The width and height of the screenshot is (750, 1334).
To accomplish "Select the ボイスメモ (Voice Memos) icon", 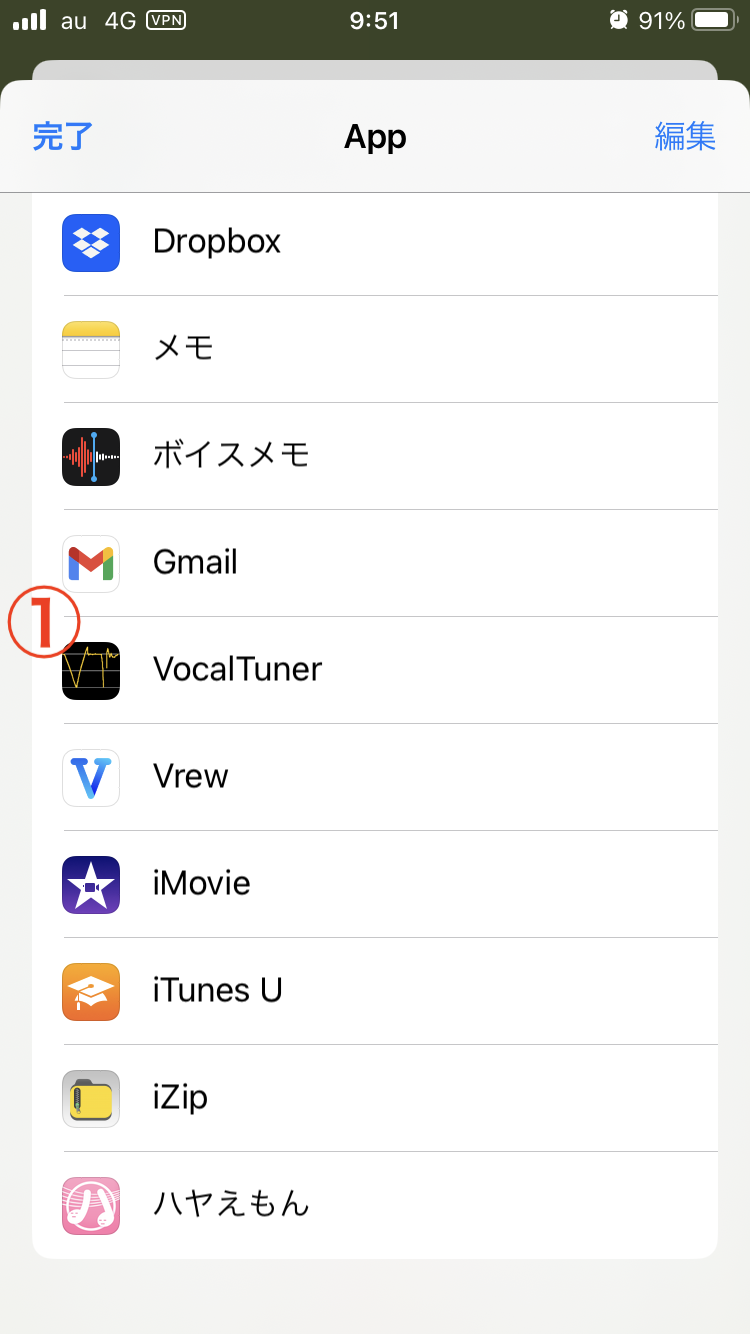I will [90, 456].
